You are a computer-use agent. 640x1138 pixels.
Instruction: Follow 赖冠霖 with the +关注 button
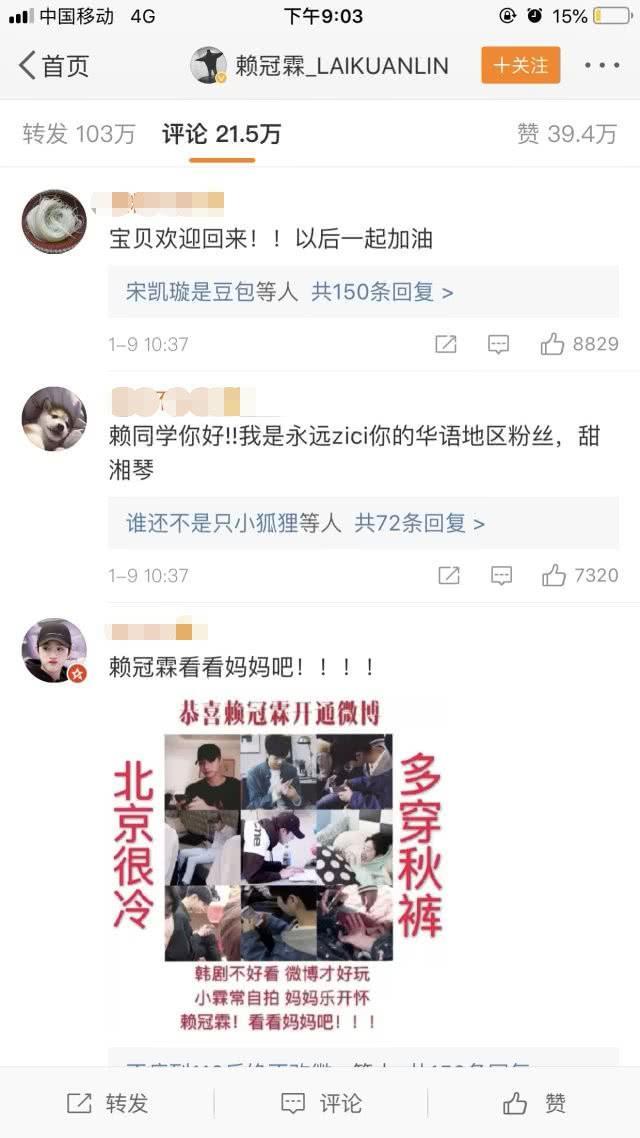point(520,66)
